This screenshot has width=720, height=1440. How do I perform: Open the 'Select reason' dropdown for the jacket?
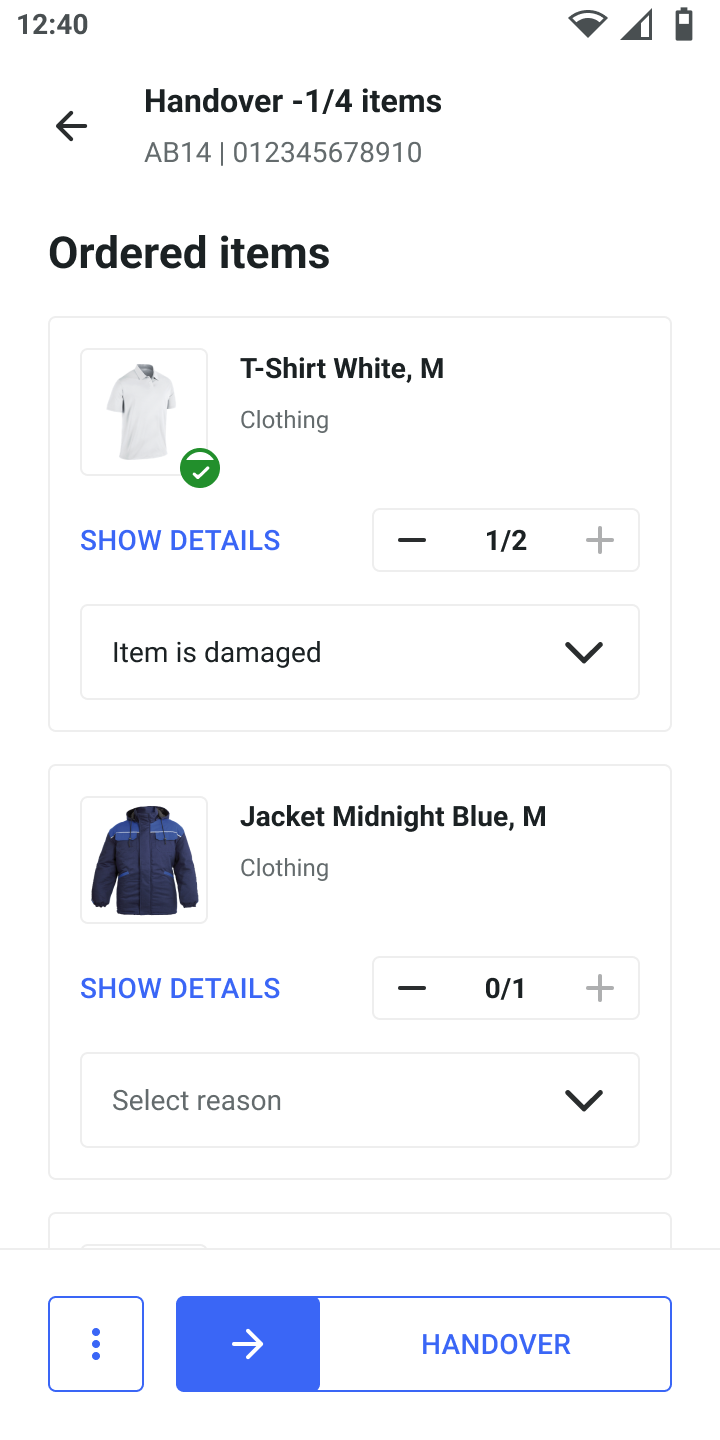click(360, 1100)
